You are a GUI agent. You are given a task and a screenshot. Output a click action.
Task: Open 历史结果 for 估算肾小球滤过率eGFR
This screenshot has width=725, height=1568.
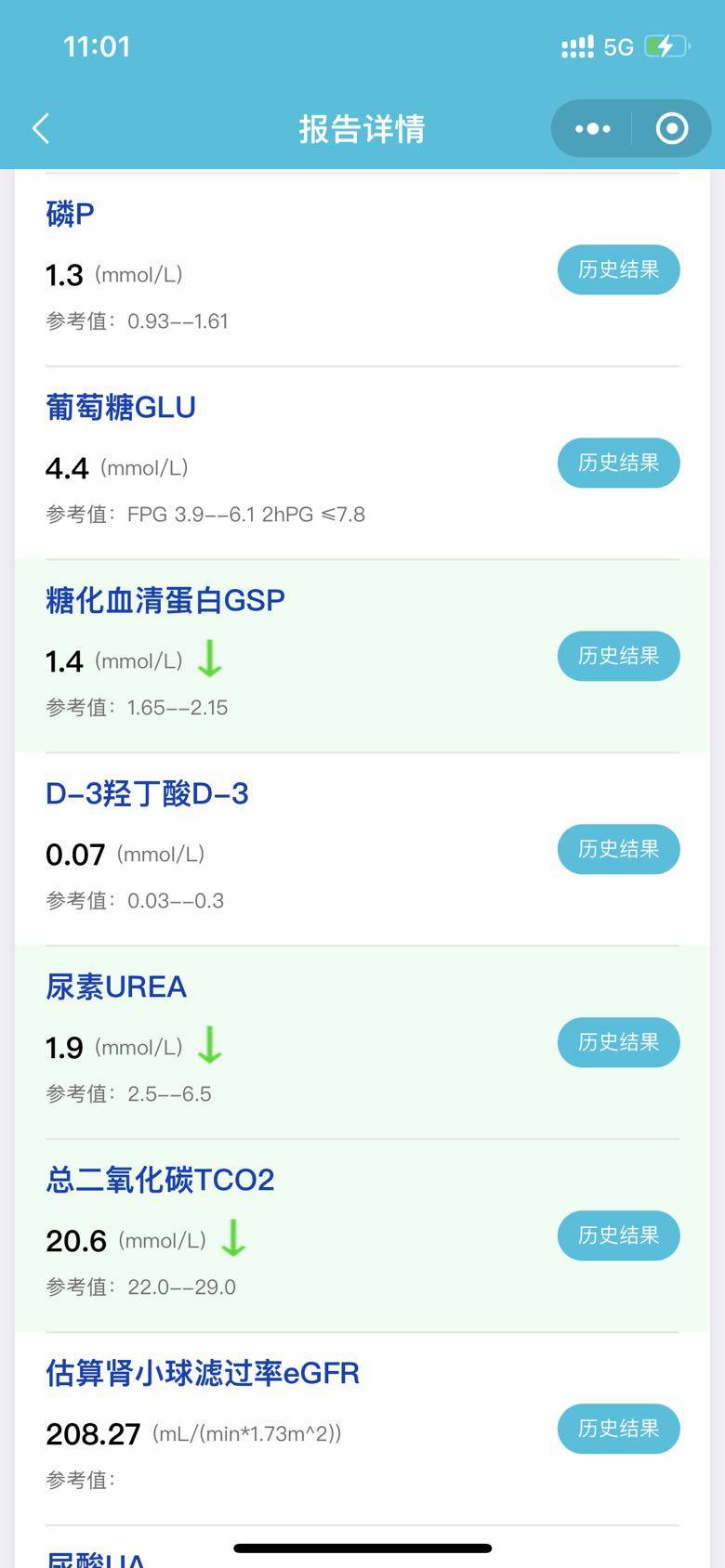click(x=618, y=1429)
